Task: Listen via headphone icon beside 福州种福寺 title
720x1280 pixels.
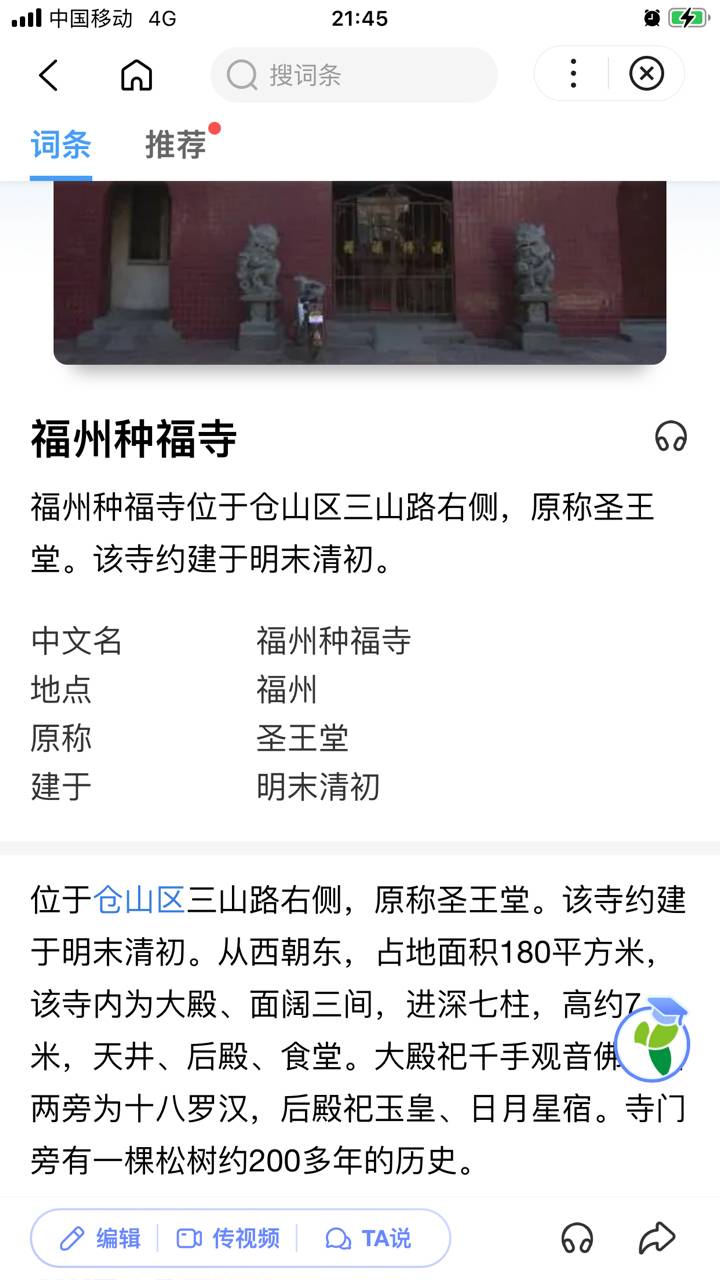Action: [x=671, y=436]
